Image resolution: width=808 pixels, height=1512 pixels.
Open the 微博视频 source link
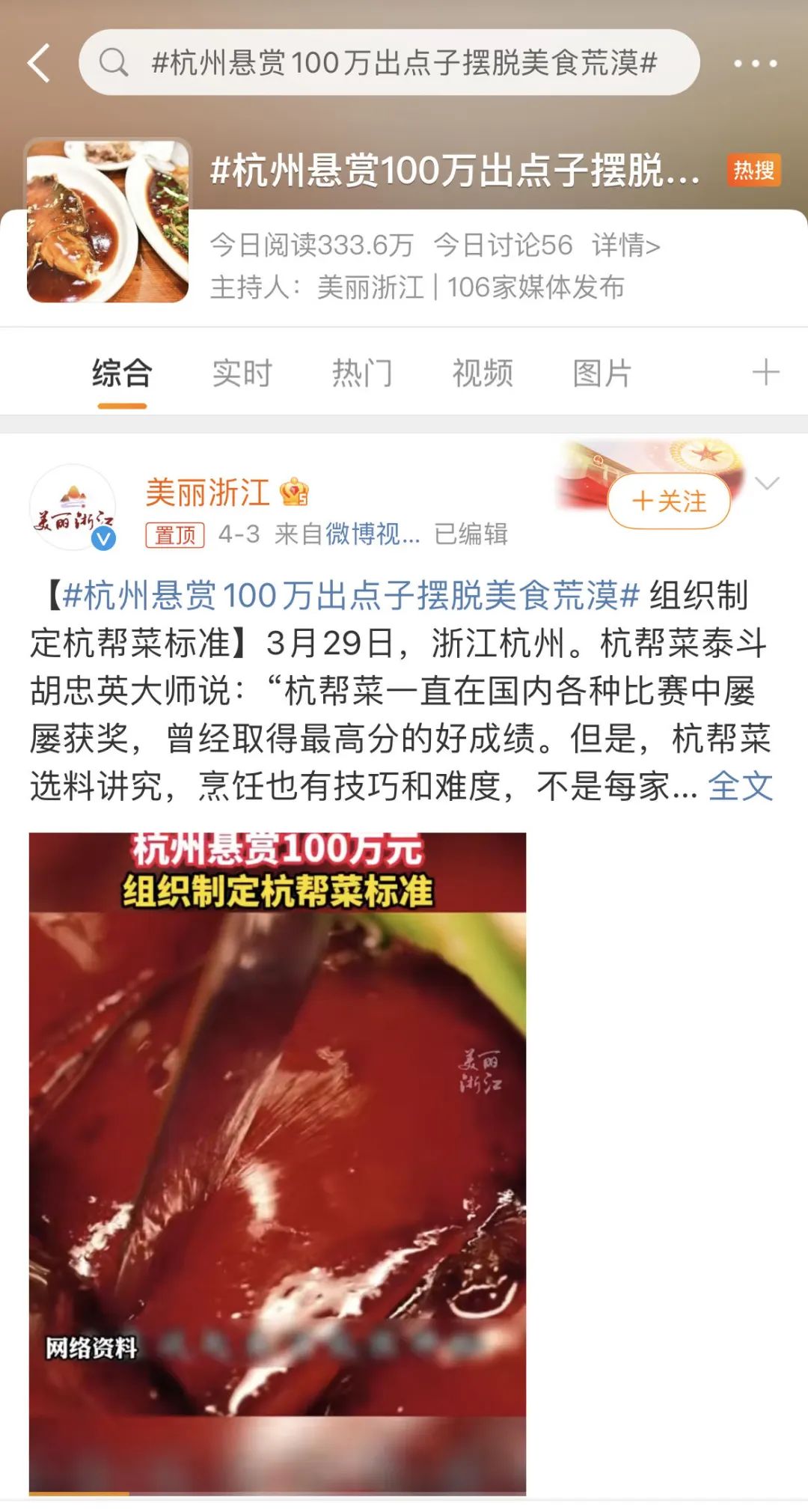point(373,534)
